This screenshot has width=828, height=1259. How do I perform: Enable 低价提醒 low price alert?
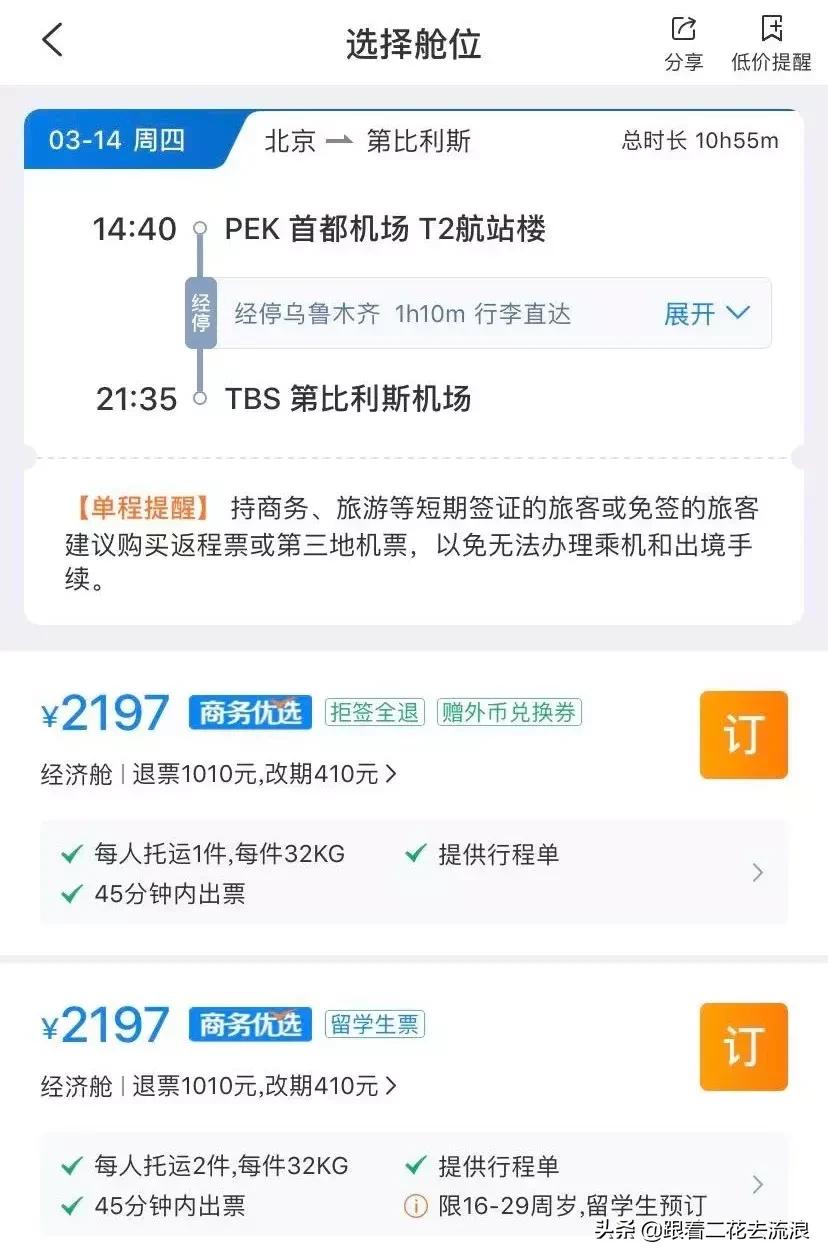click(770, 40)
